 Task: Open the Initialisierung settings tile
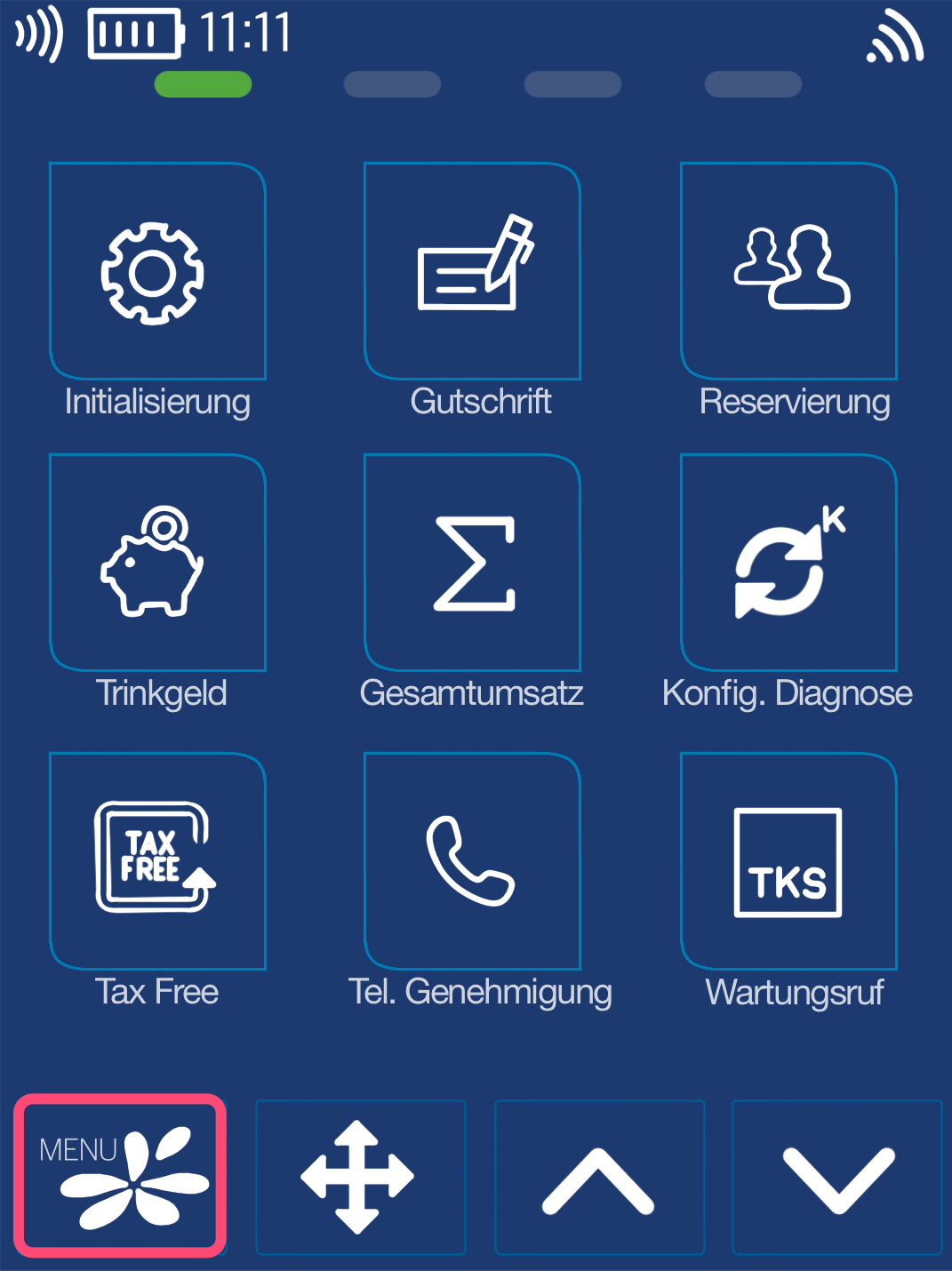click(x=157, y=271)
